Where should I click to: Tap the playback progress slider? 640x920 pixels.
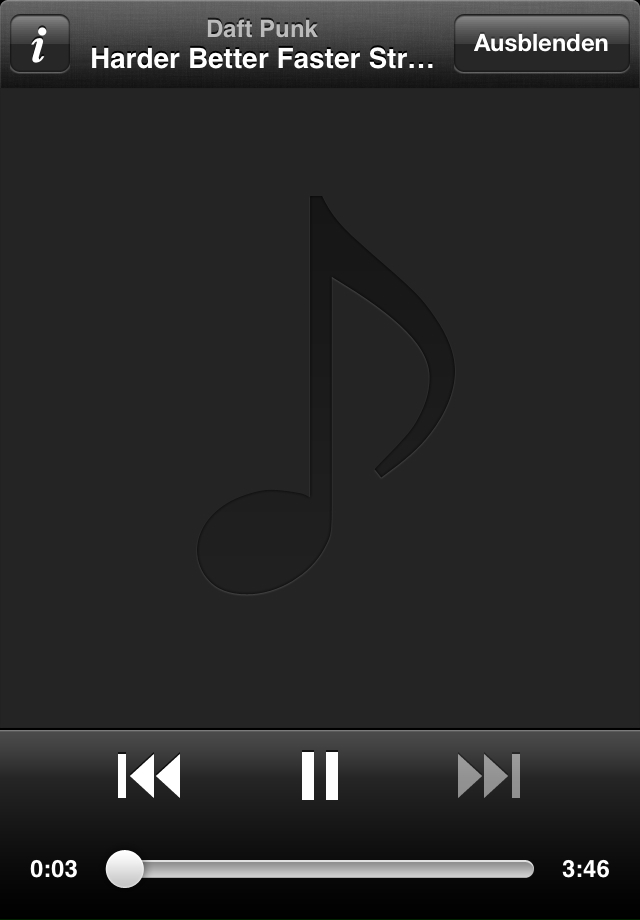click(x=330, y=868)
